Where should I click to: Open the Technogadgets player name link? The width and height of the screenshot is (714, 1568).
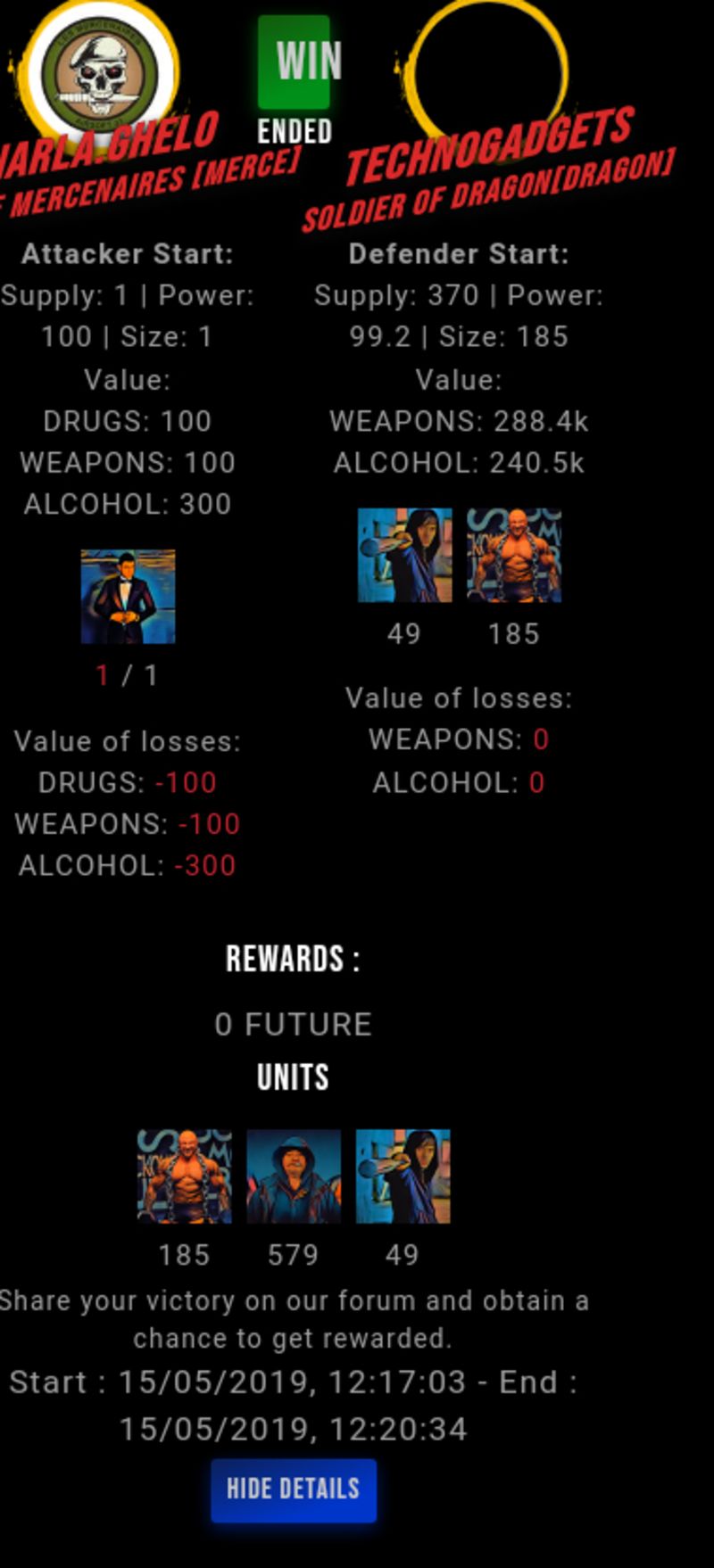pos(489,144)
